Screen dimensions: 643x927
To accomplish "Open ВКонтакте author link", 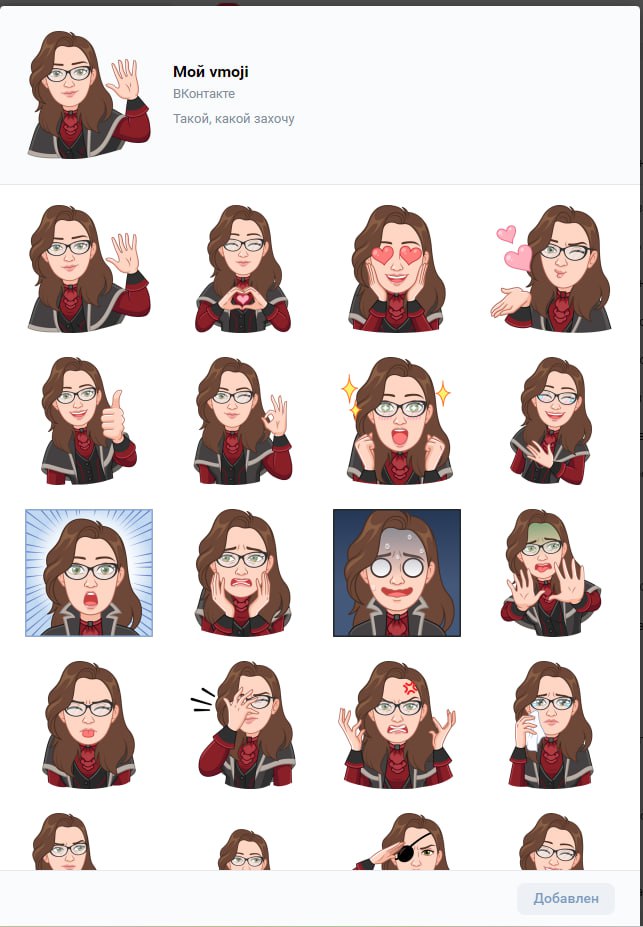I will (204, 94).
